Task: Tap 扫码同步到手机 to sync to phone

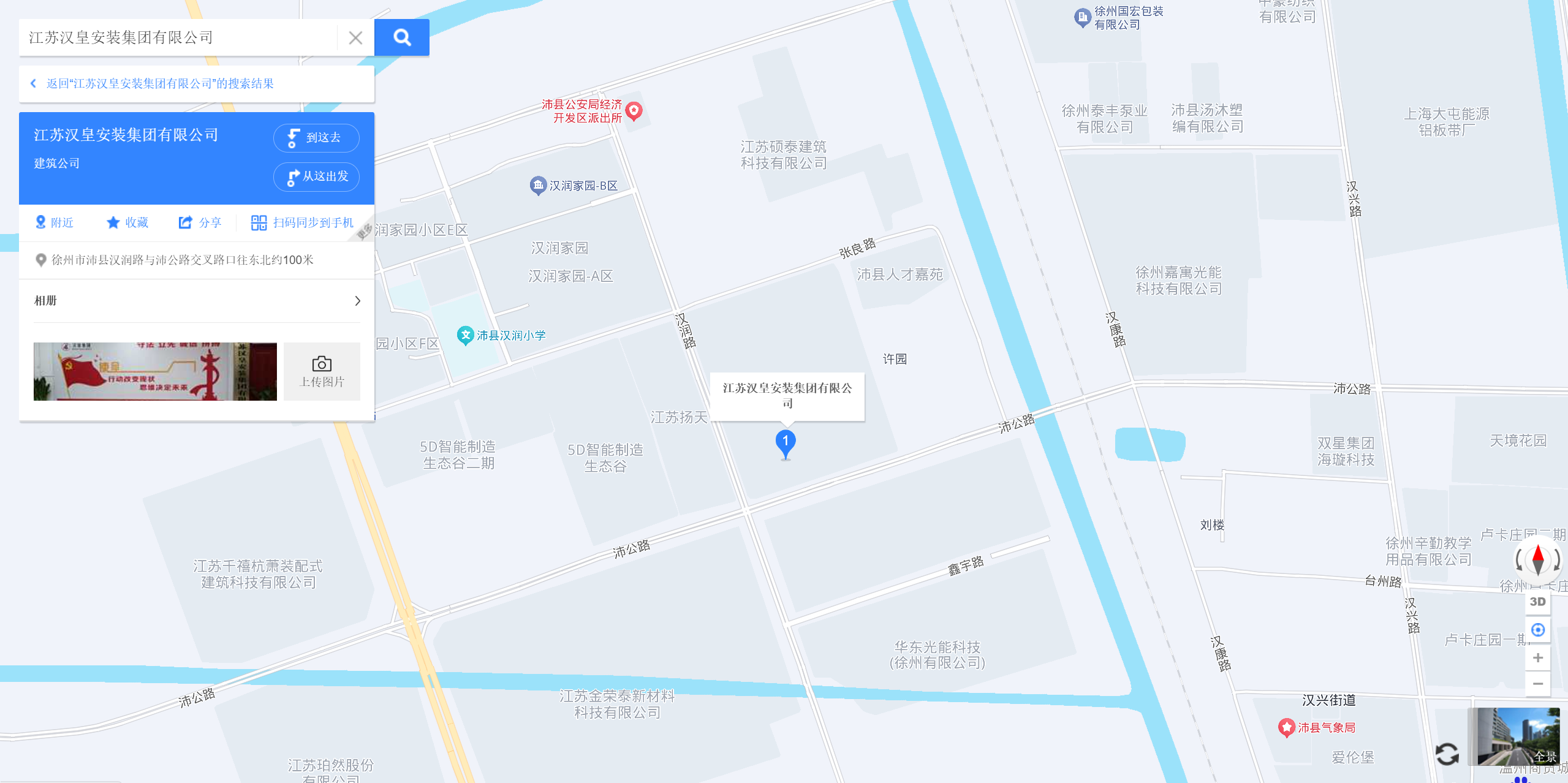Action: point(303,222)
